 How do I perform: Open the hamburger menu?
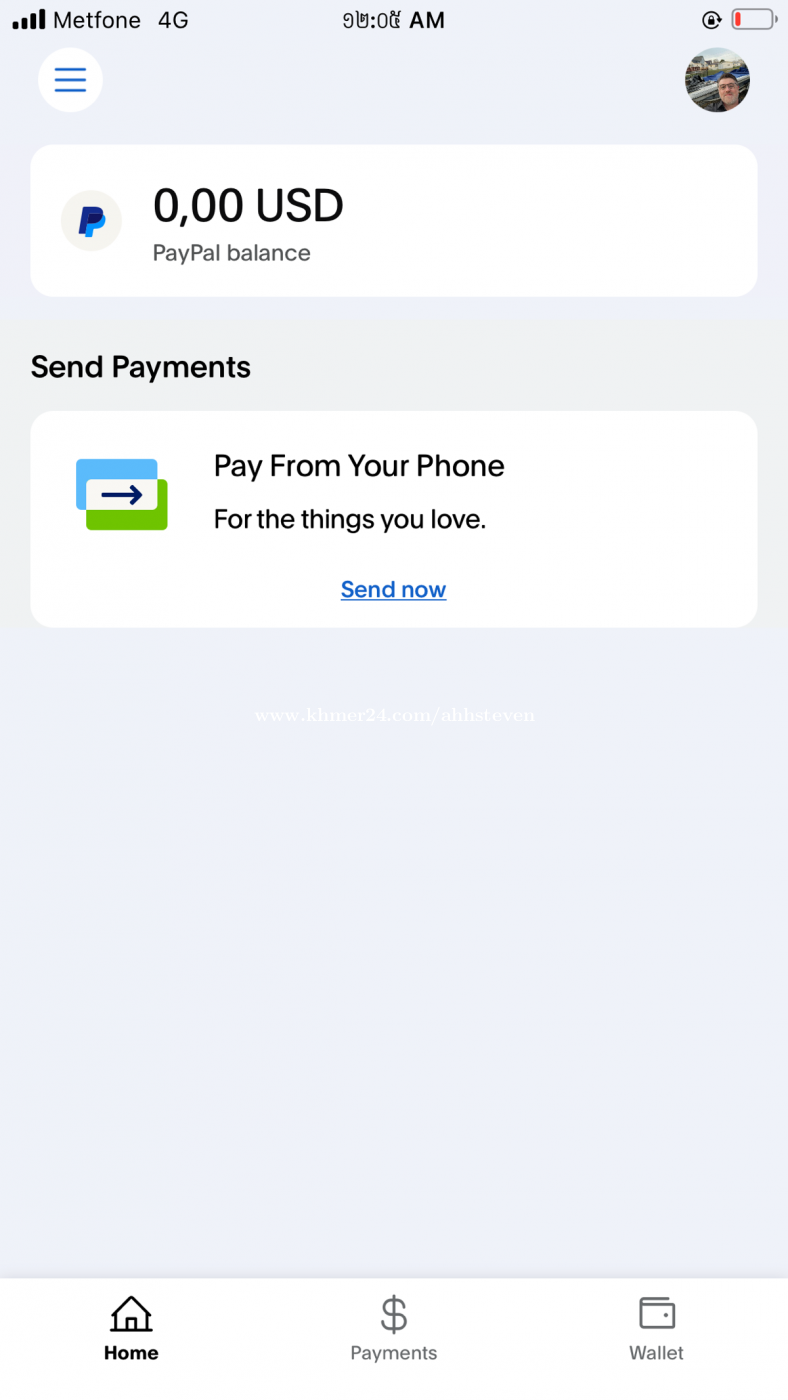(x=70, y=80)
